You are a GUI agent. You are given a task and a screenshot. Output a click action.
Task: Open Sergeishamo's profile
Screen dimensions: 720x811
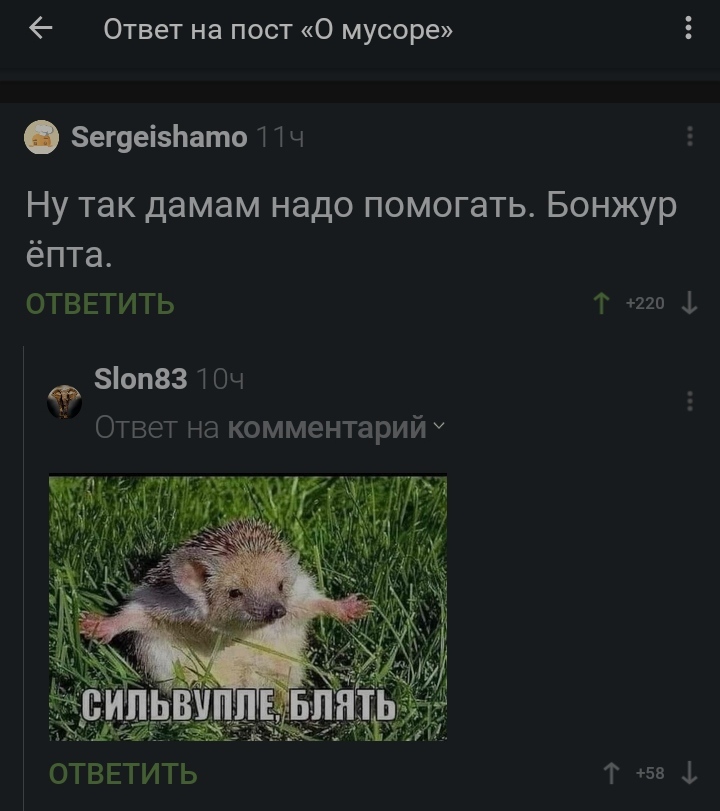(159, 137)
